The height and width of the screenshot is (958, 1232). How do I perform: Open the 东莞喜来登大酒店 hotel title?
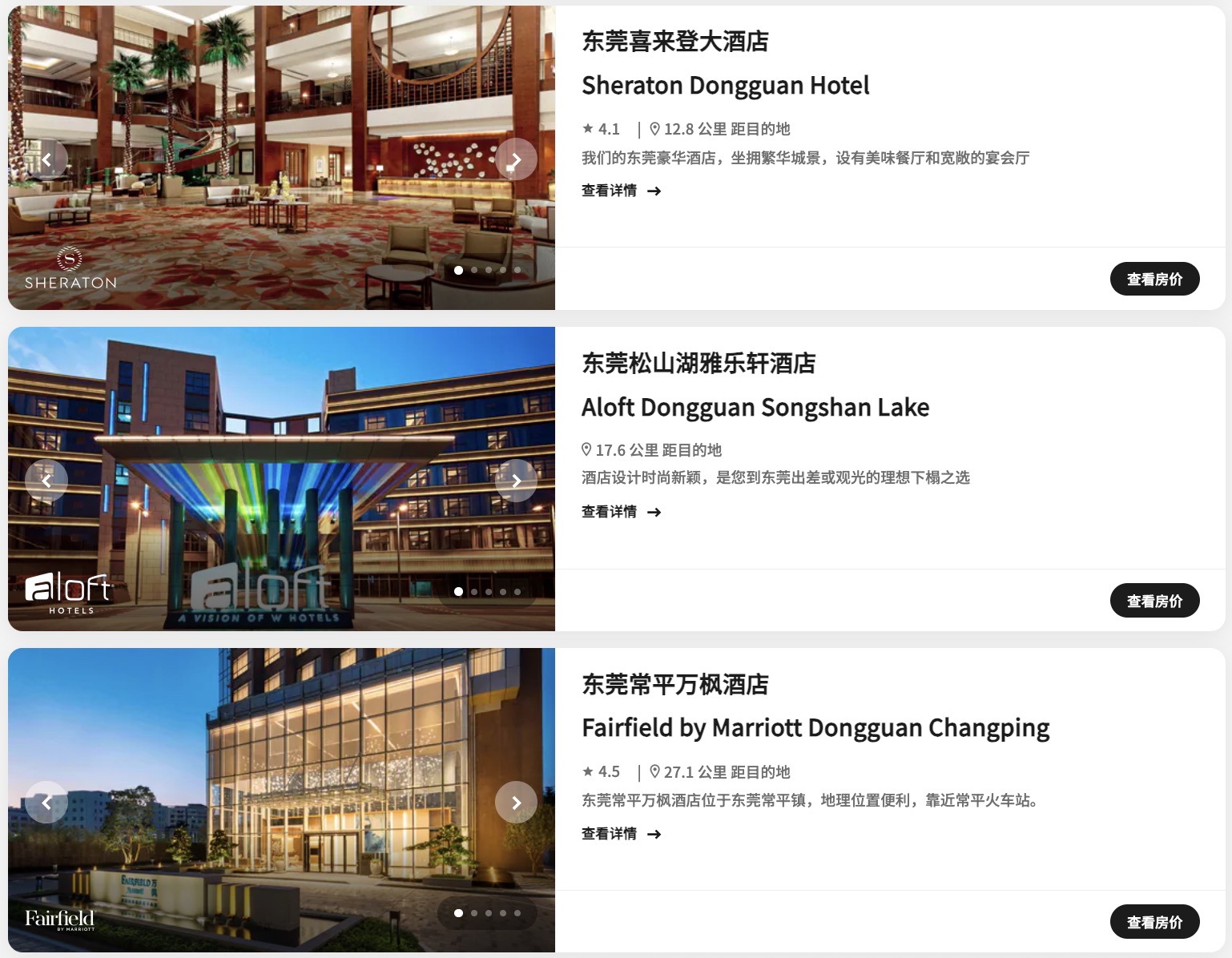pos(674,42)
